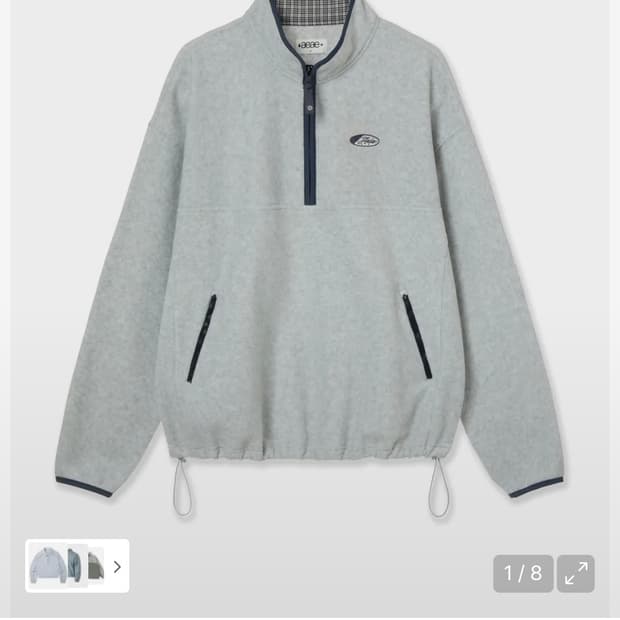The width and height of the screenshot is (620, 620).
Task: Expand the product image to fullscreen
Action: [576, 573]
